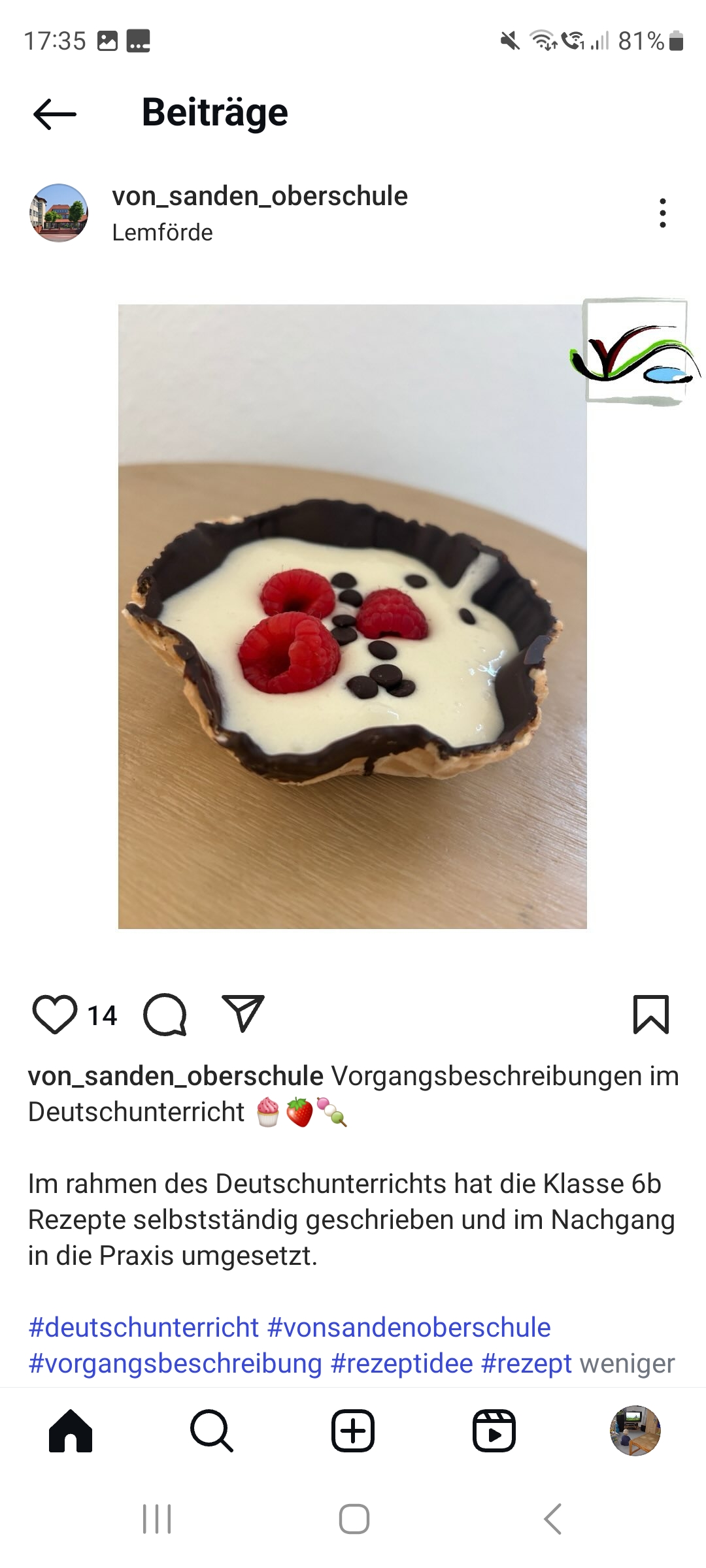
Task: Tap the system recent apps button
Action: pyautogui.click(x=157, y=1519)
